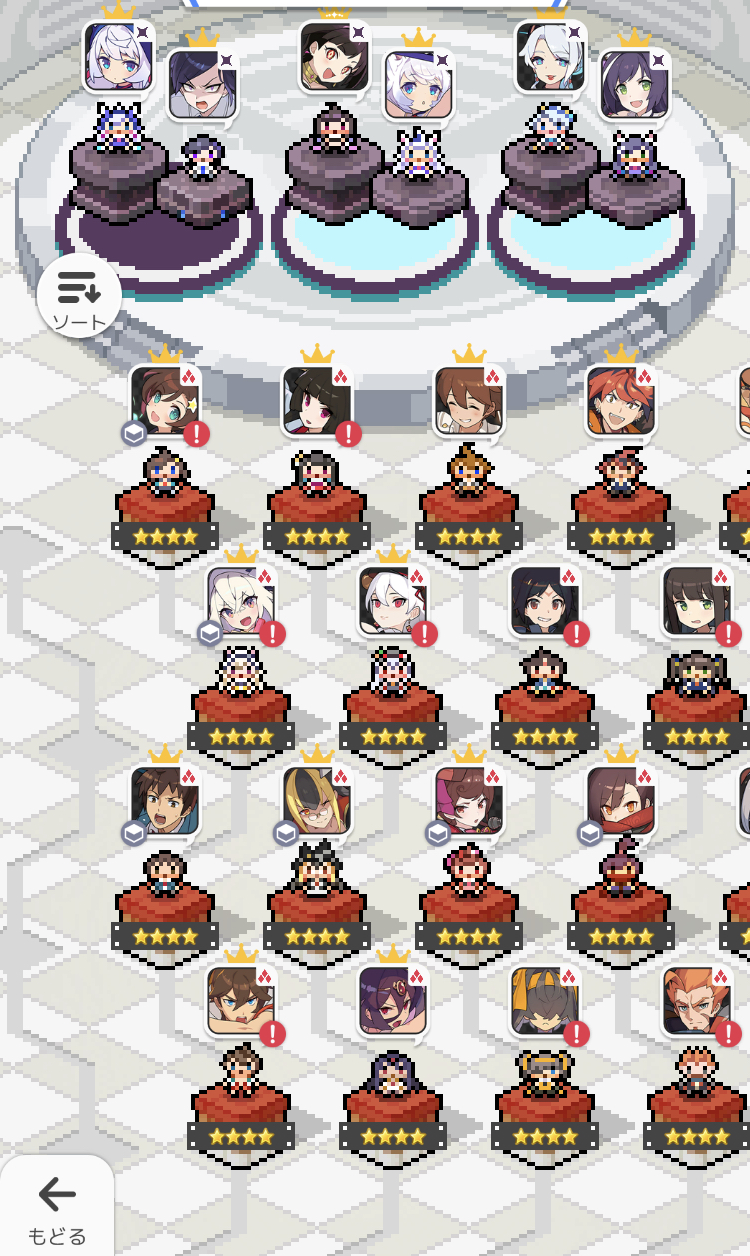Select the red spiky-haired character in orange
Viewport: 750px width, 1256px height.
(x=621, y=402)
